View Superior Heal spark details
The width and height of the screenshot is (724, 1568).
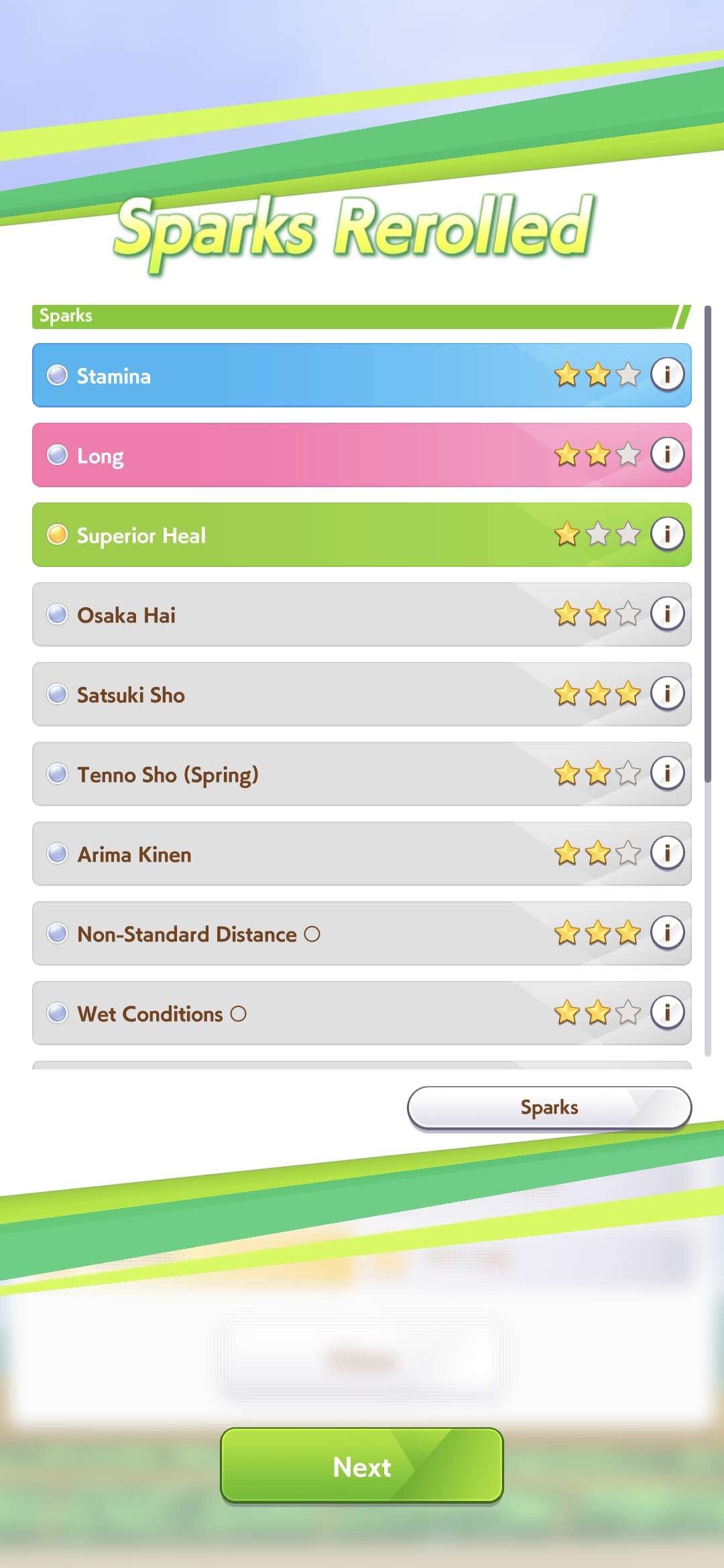(667, 533)
